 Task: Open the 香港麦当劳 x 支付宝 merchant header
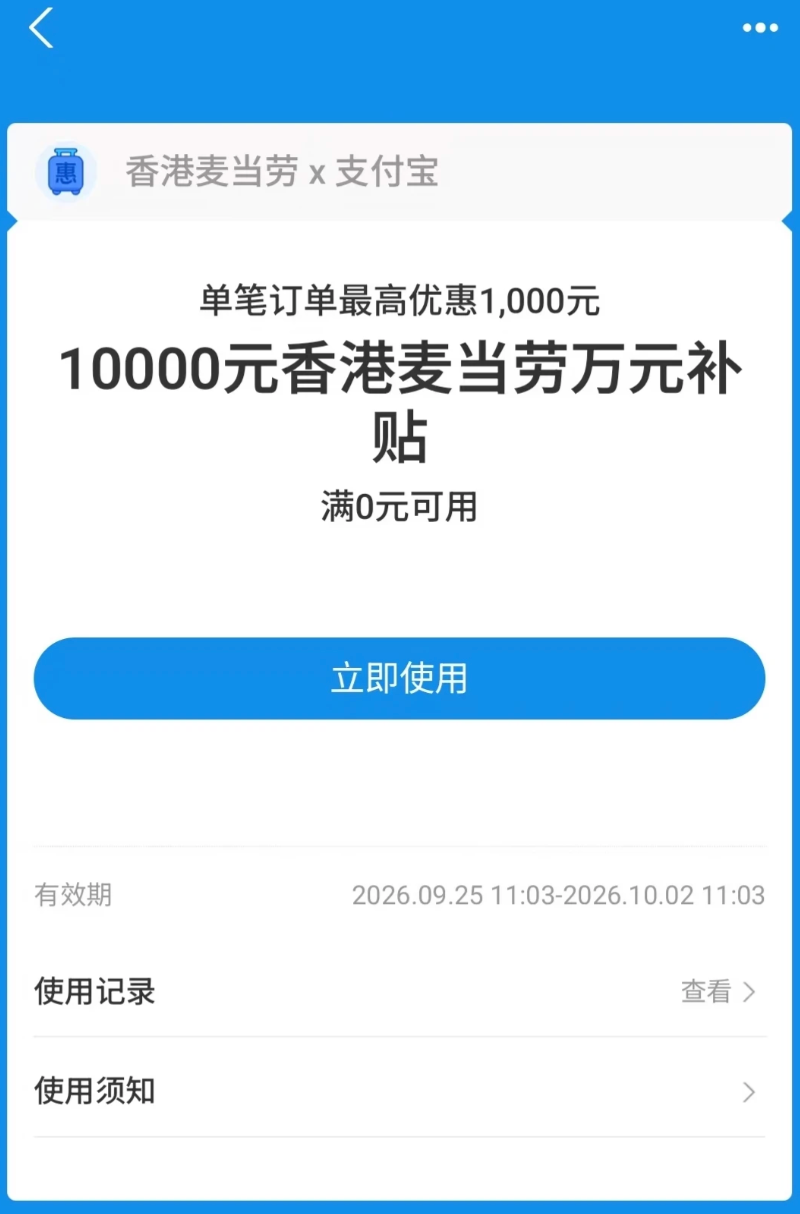tap(399, 172)
